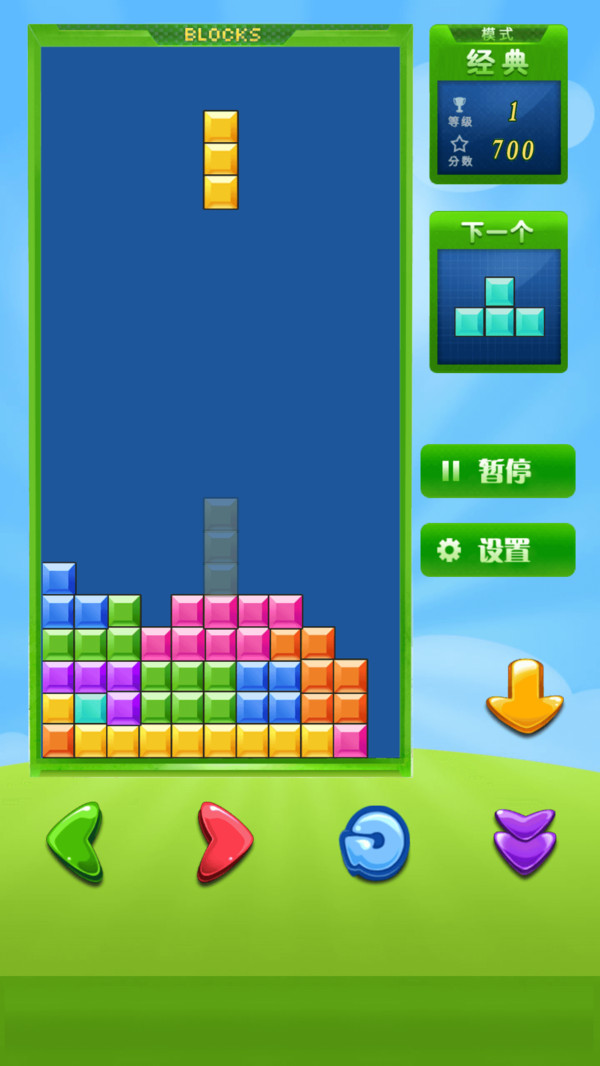
Task: Pause the game with 暂停 button
Action: [497, 471]
